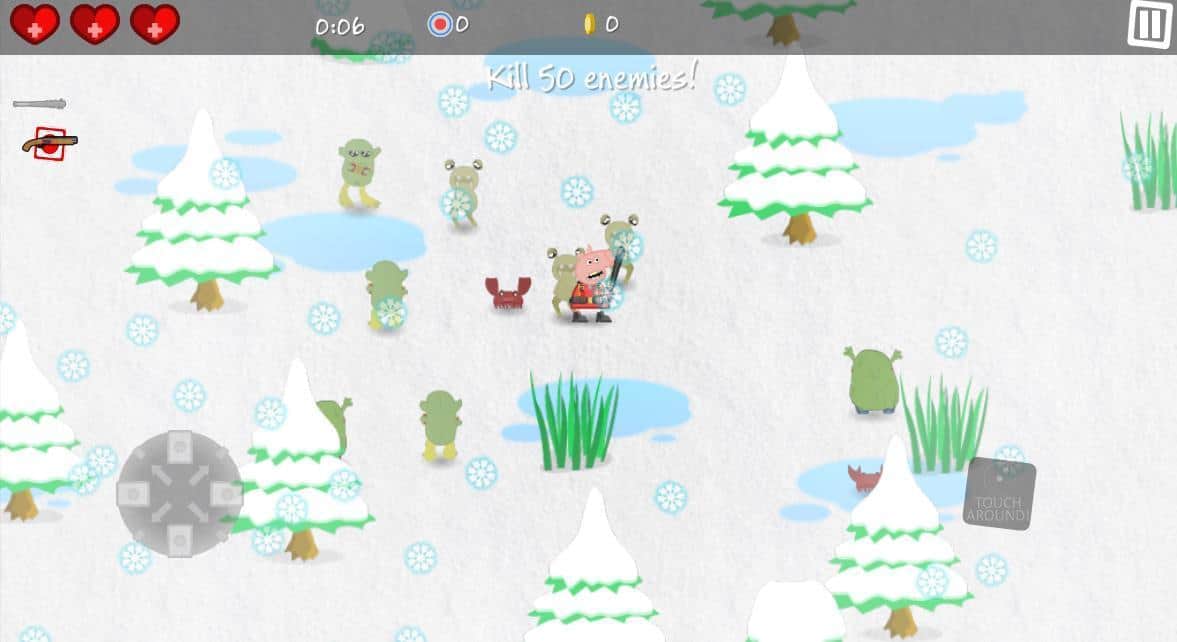Select the shotgun weapon

50,143
